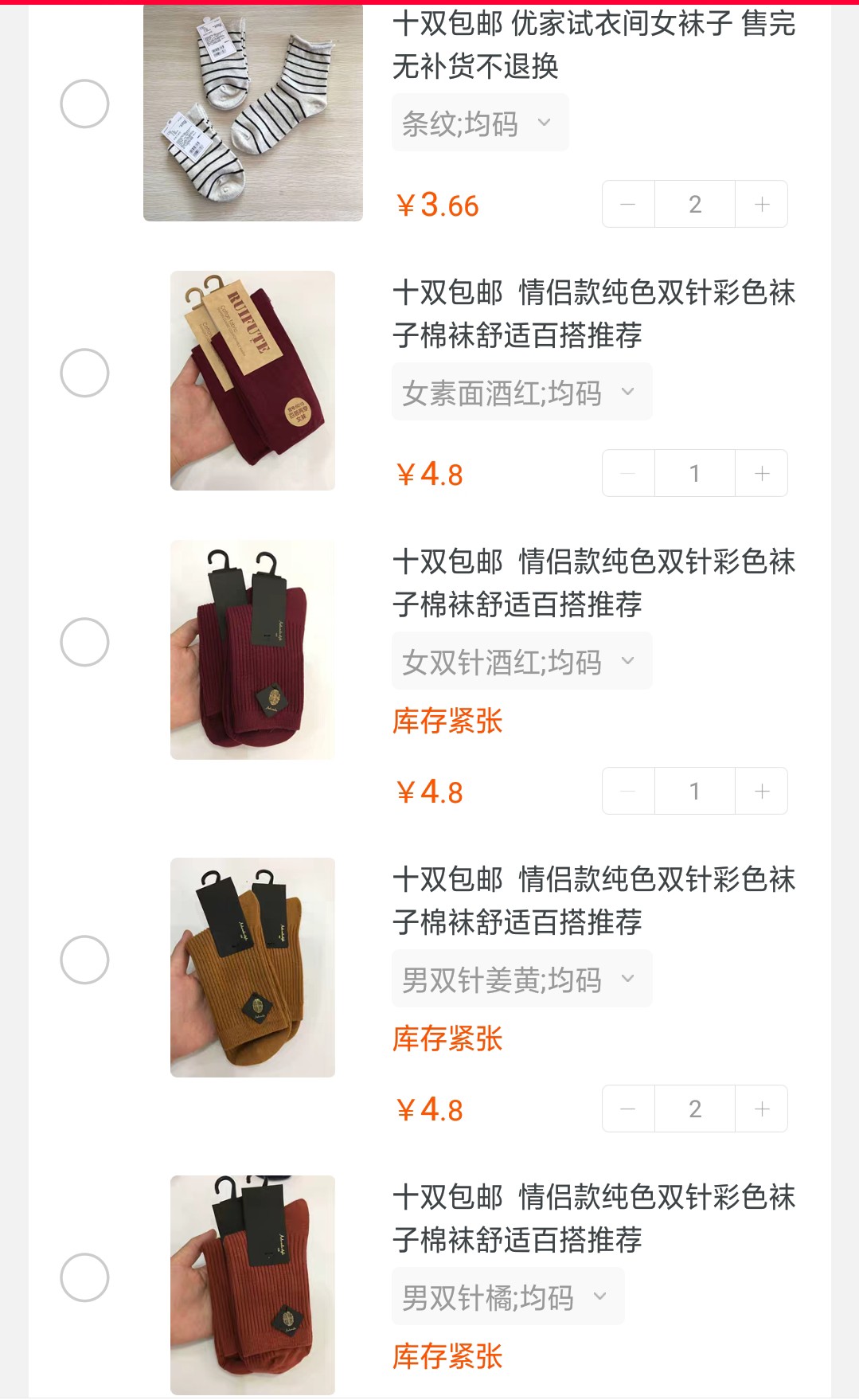View the 男双针姜黄 socks product photo
This screenshot has height=1400, width=859.
click(253, 968)
